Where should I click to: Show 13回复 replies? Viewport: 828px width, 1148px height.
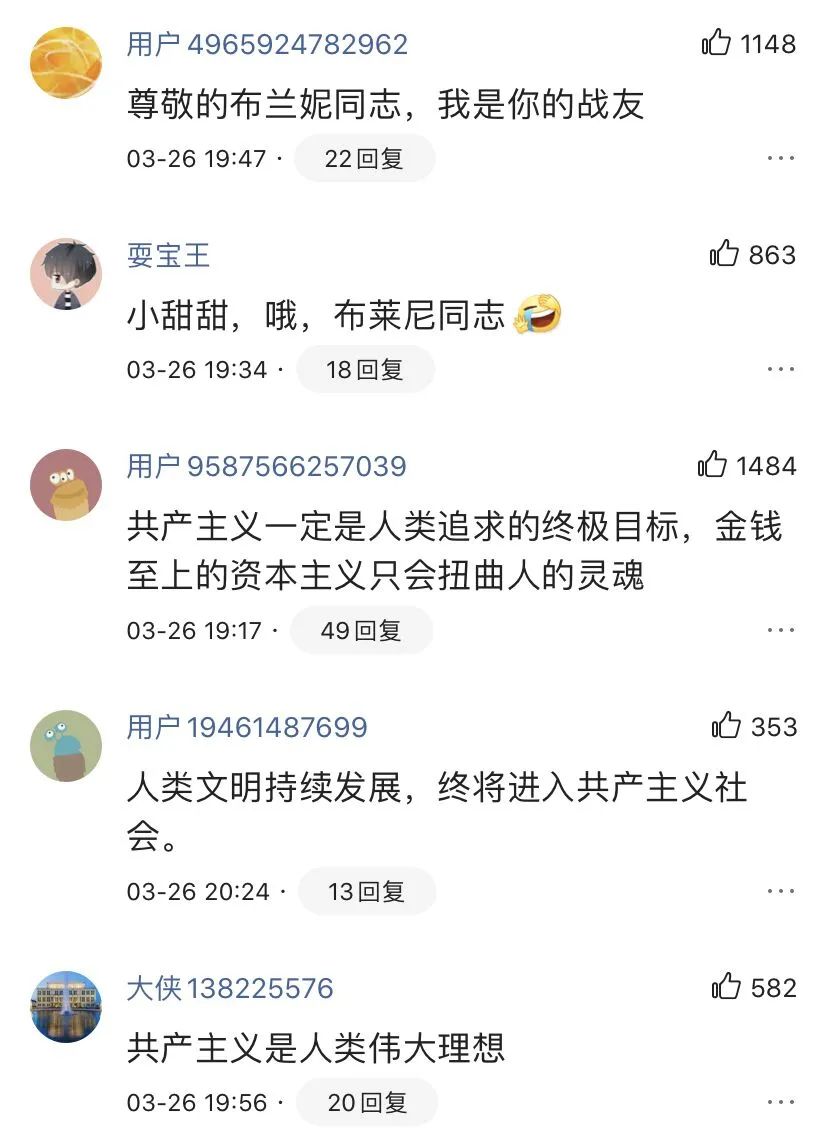pyautogui.click(x=366, y=891)
